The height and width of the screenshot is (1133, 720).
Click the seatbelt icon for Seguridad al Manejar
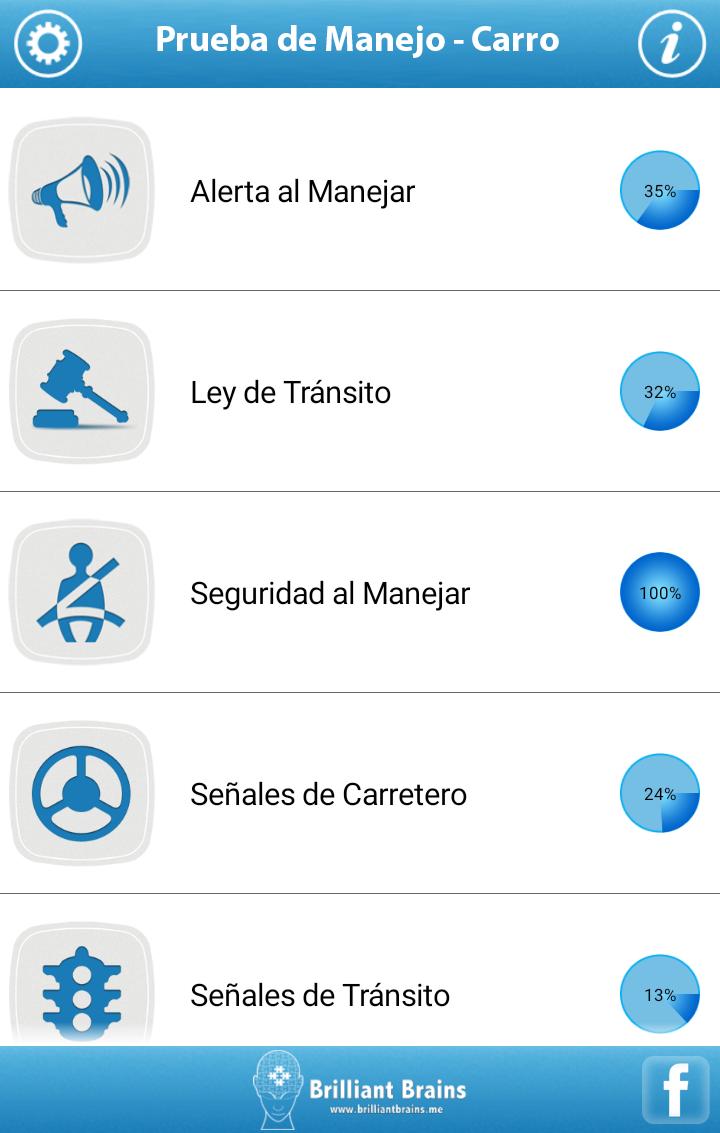coord(82,593)
